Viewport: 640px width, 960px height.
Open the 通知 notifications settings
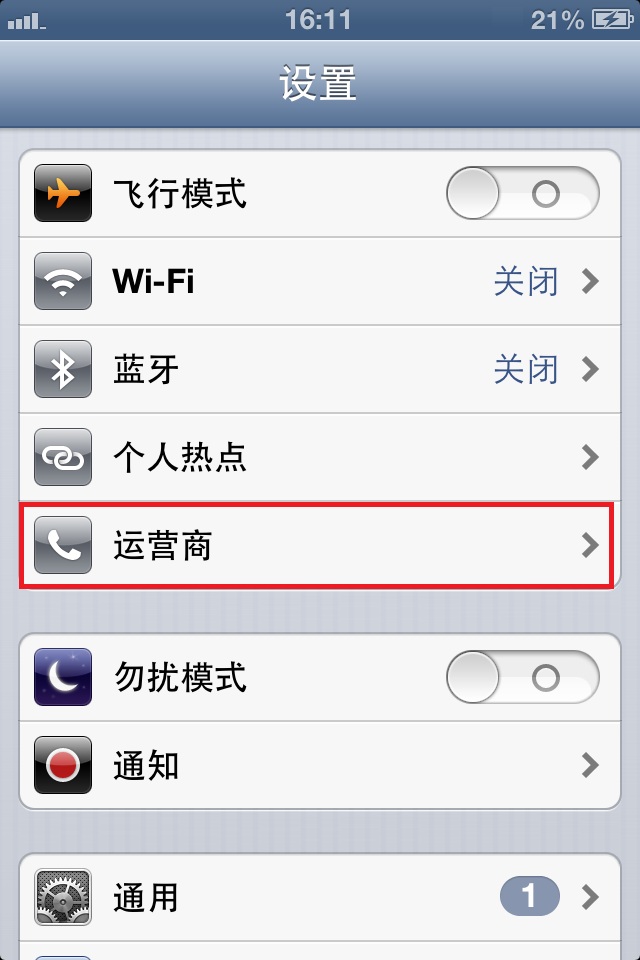click(x=318, y=766)
